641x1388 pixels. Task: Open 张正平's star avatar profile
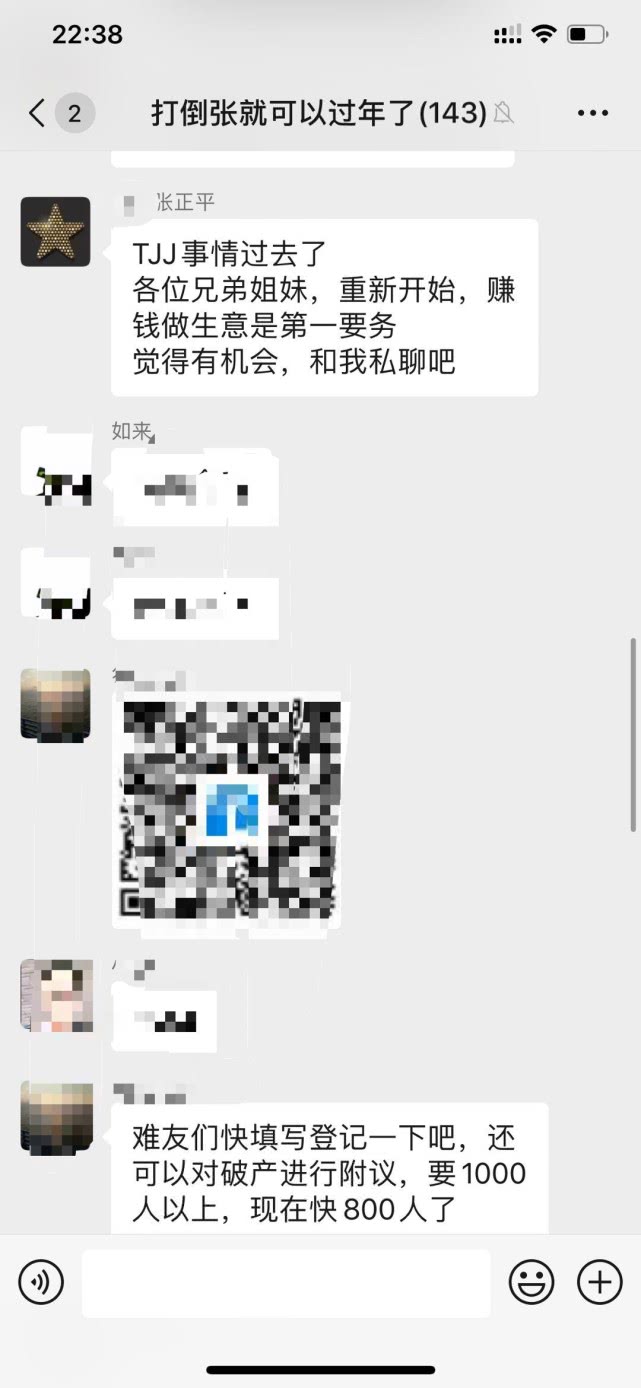coord(56,232)
